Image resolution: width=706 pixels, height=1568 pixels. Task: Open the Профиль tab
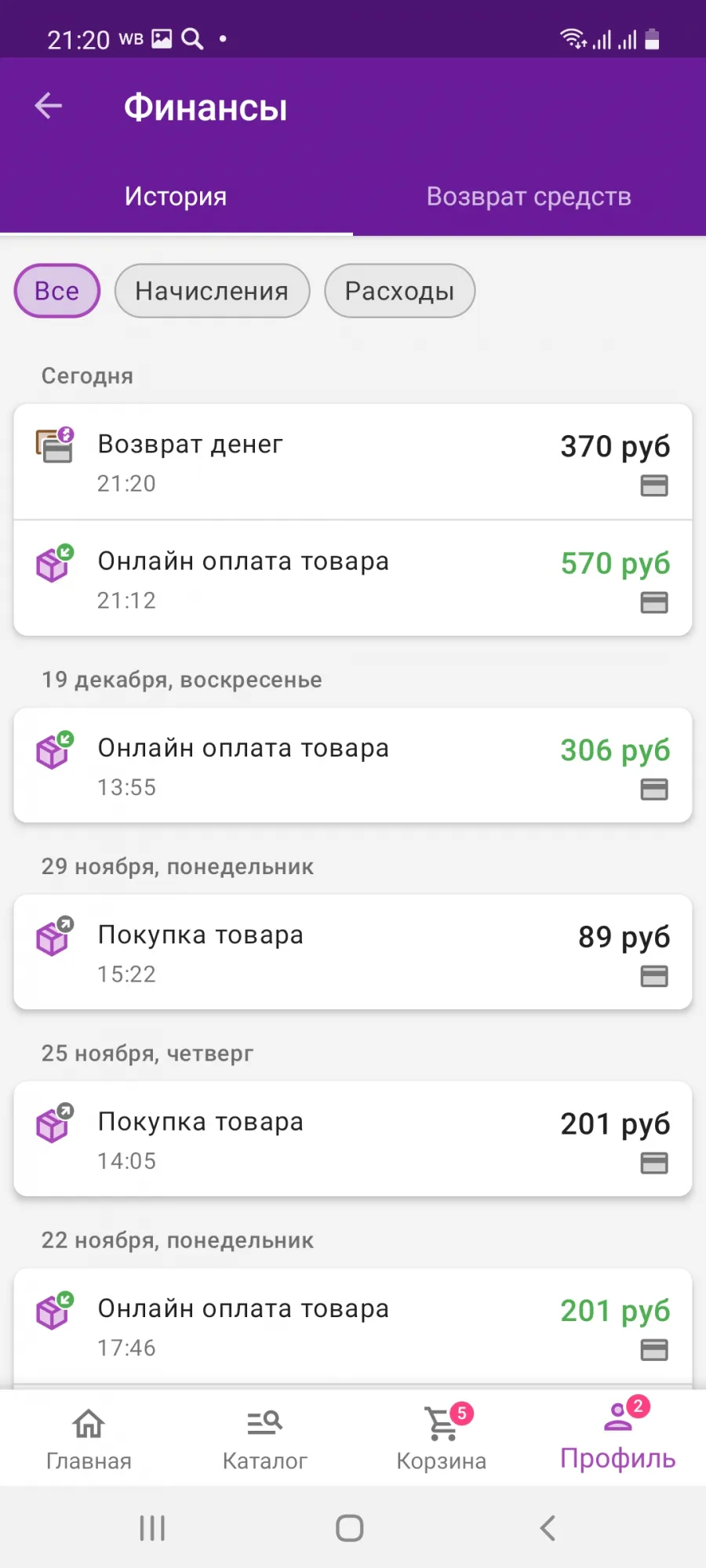618,1439
